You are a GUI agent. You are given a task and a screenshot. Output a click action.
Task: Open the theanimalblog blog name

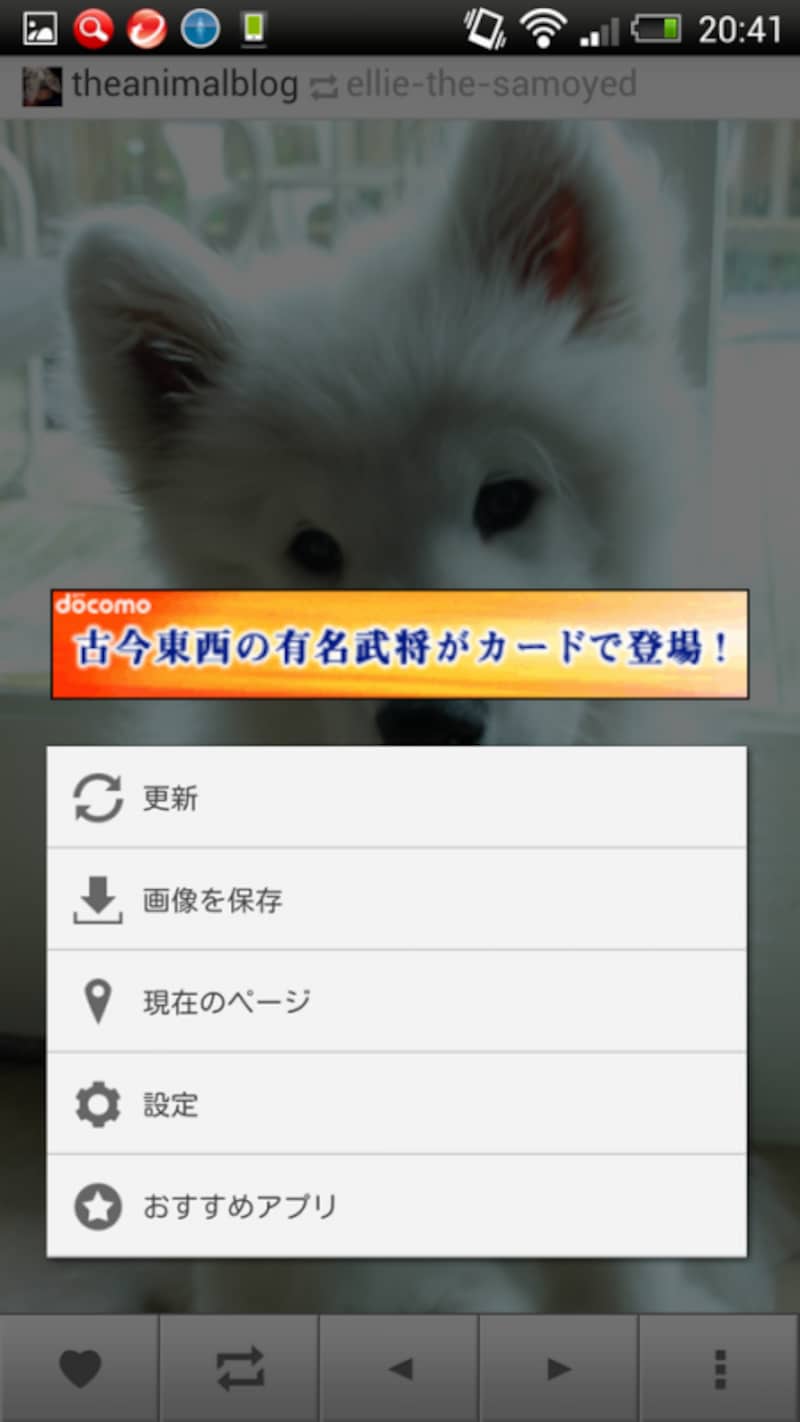tap(184, 85)
